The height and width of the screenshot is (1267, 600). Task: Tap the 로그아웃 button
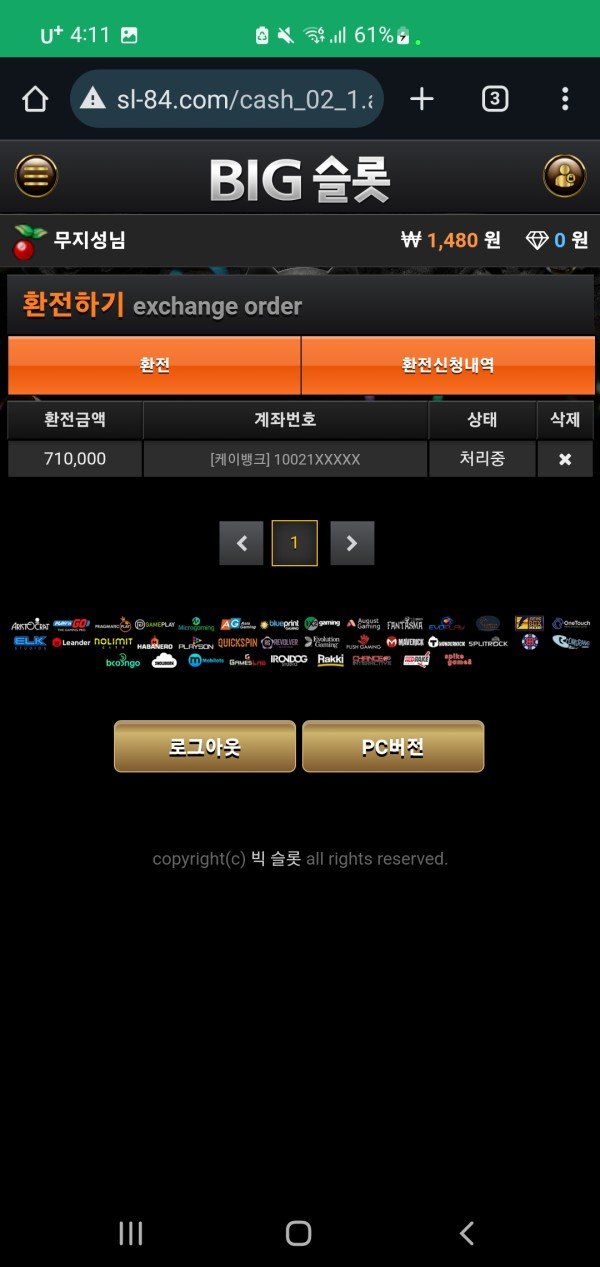click(205, 747)
